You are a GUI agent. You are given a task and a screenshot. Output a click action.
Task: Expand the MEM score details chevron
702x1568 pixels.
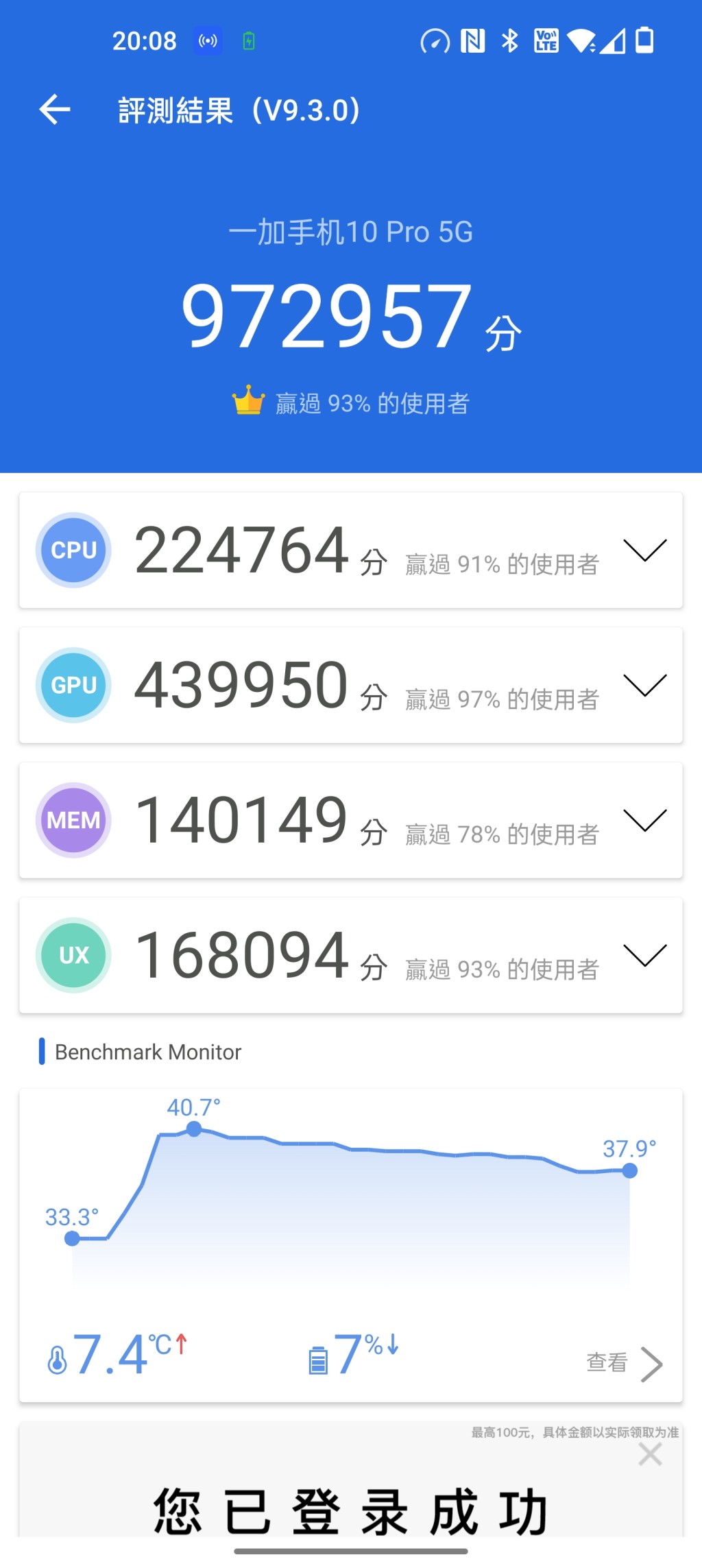645,820
